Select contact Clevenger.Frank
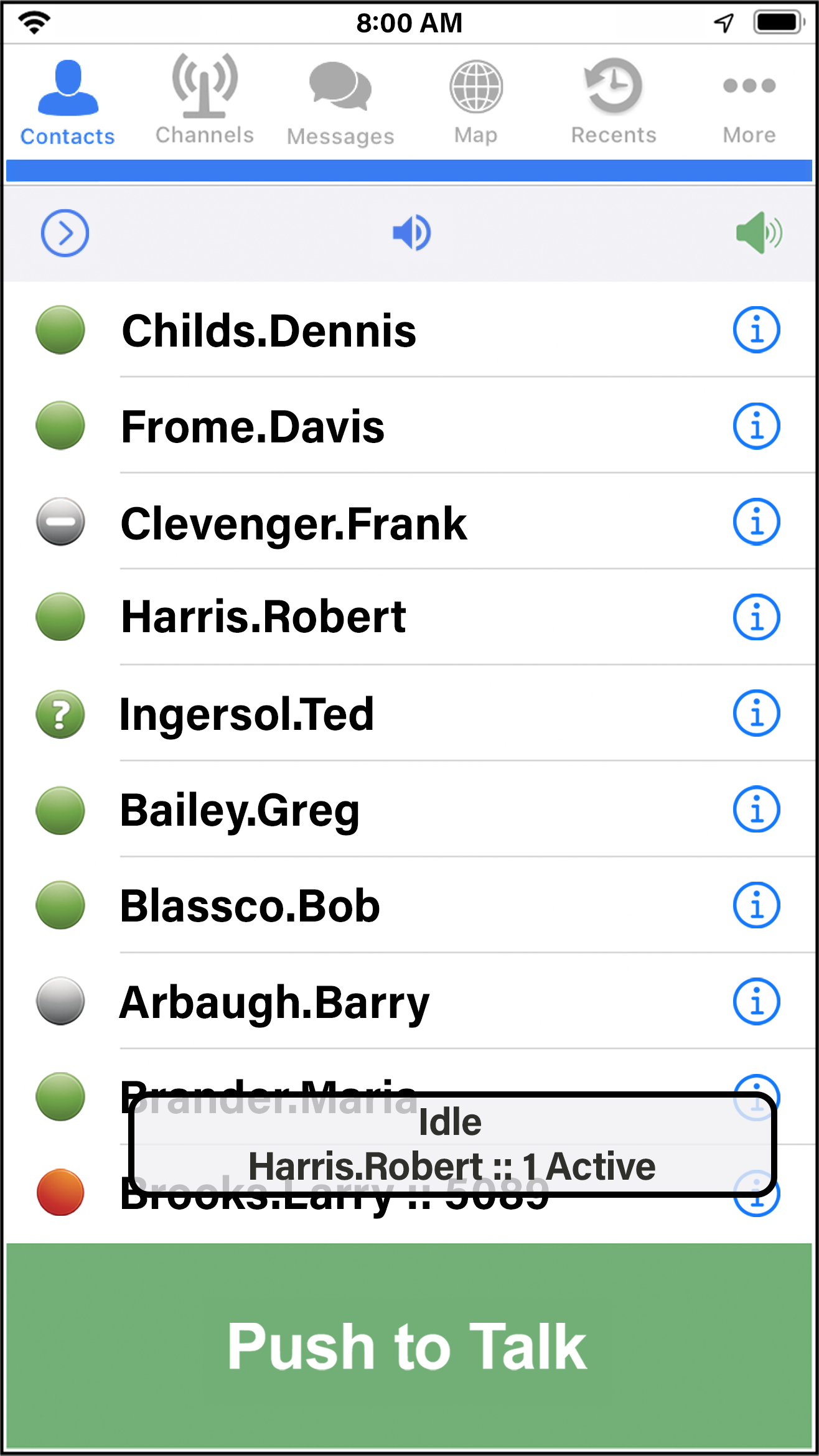 pos(409,522)
